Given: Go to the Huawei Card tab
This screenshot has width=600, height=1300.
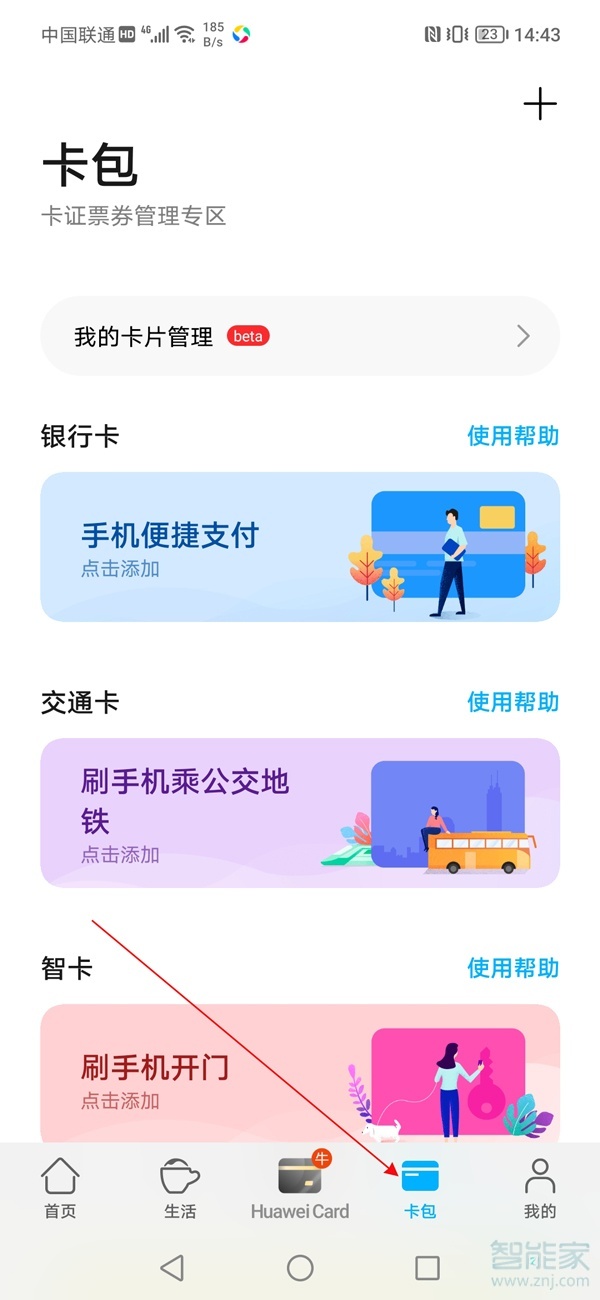Looking at the screenshot, I should coord(300,1188).
